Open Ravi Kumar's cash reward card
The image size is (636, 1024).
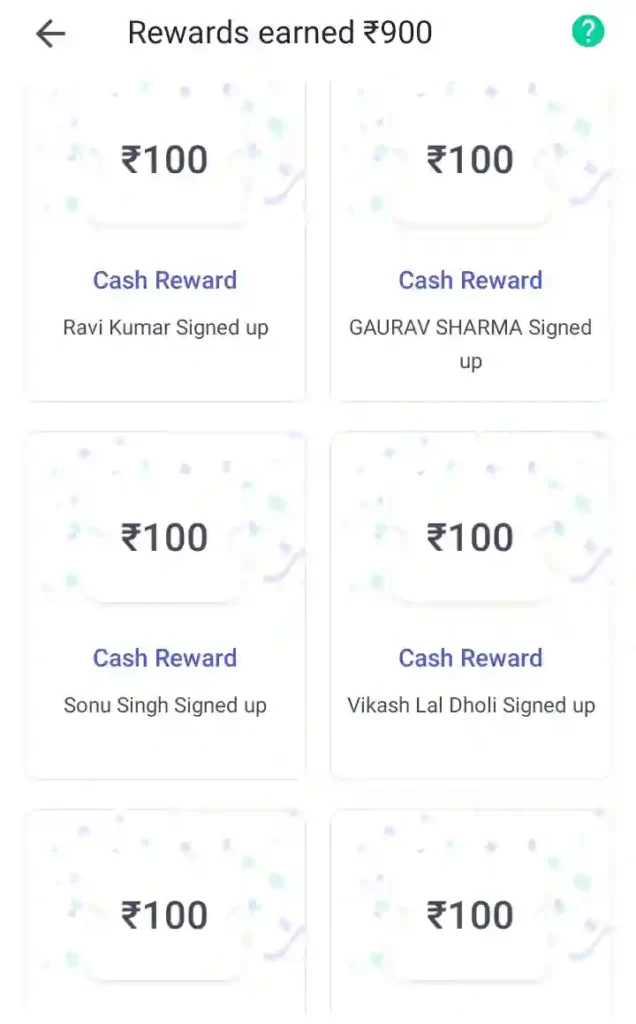click(165, 245)
